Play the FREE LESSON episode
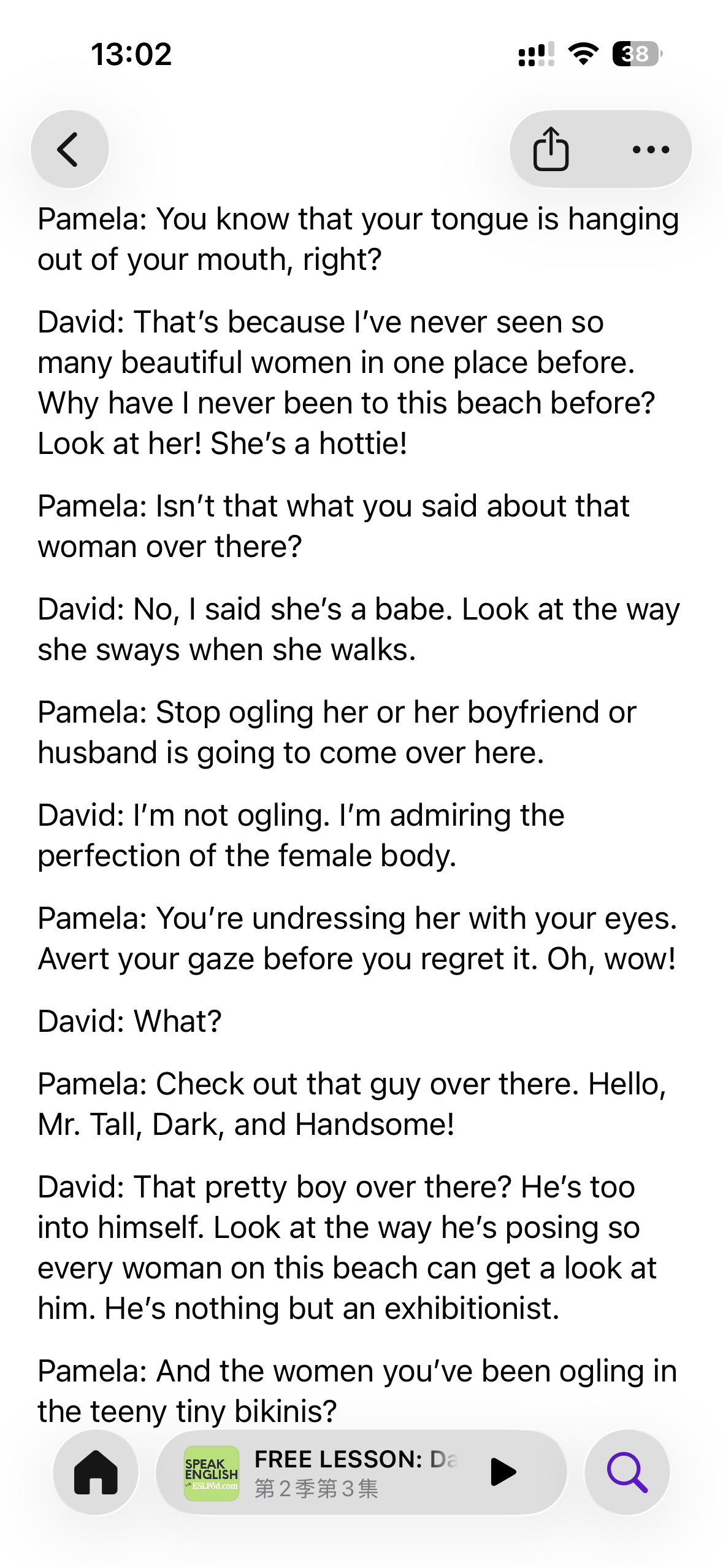 (503, 1472)
